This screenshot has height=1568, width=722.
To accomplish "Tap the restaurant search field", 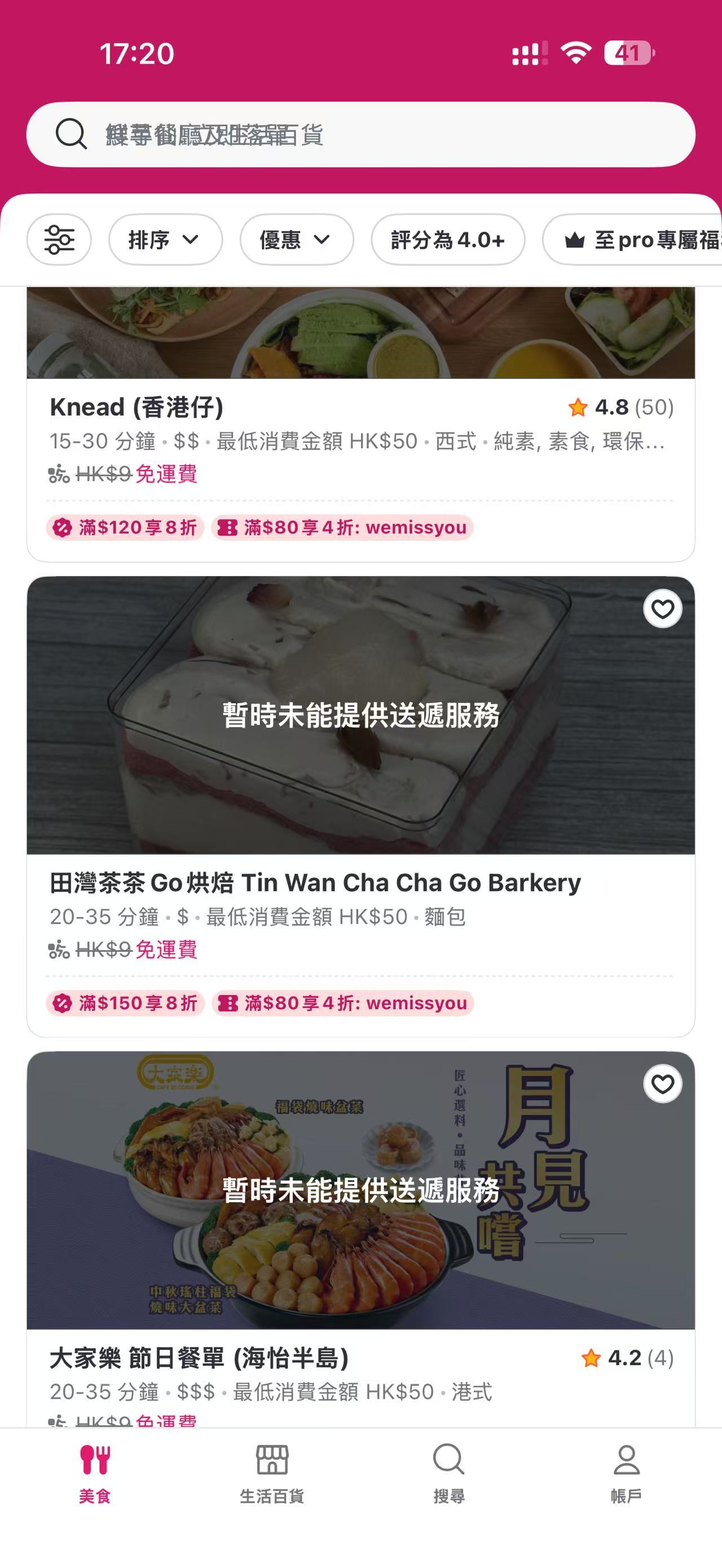I will point(360,135).
